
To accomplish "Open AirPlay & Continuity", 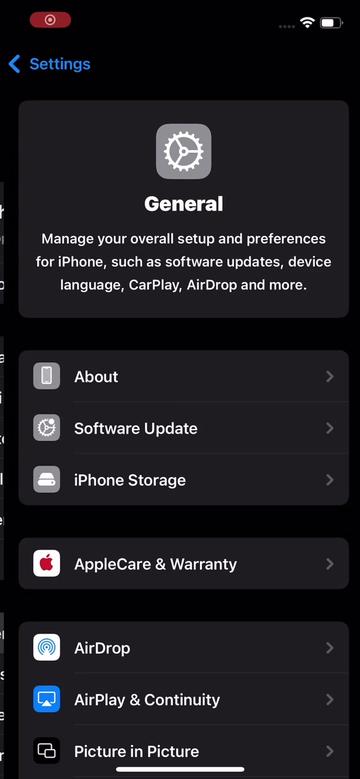I will tap(184, 700).
